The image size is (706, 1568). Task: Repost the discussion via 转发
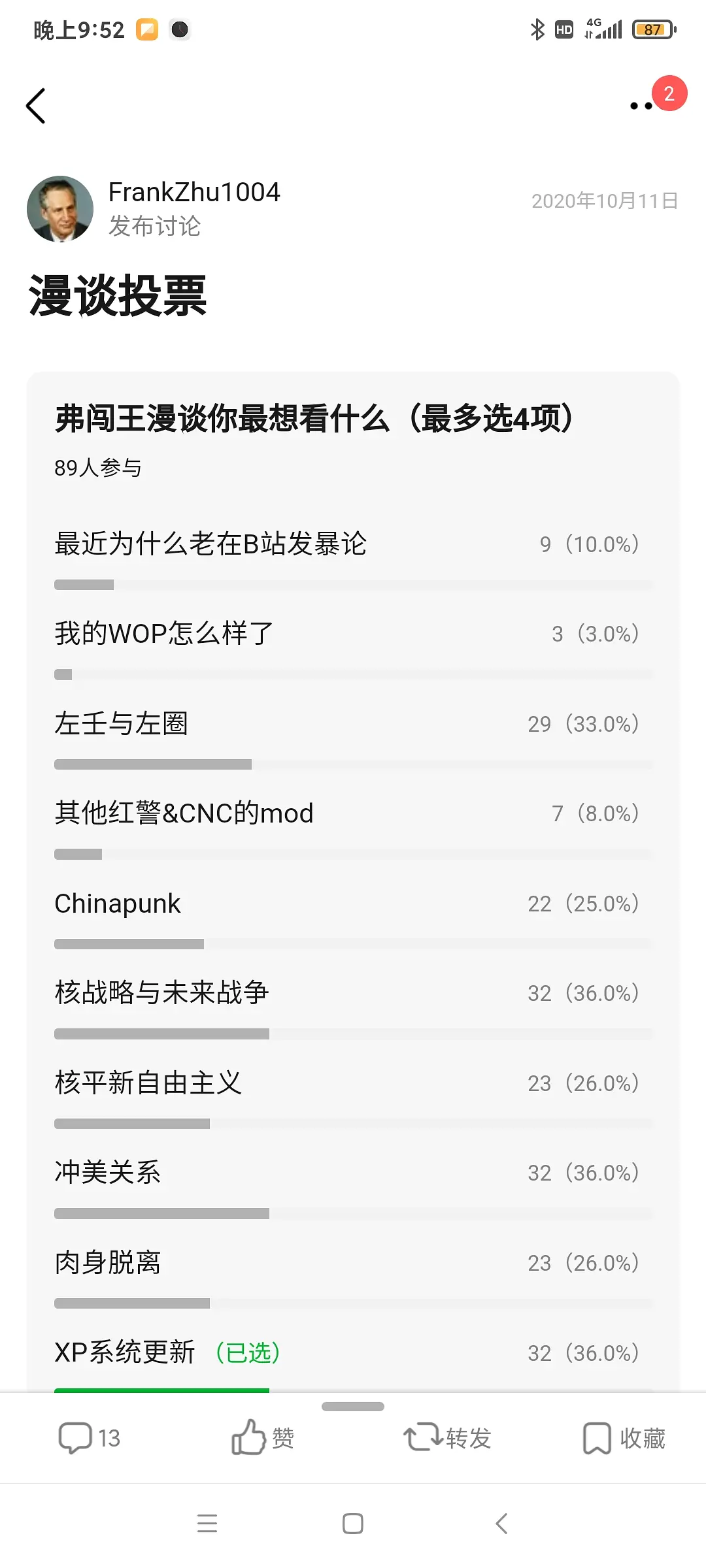(447, 1438)
